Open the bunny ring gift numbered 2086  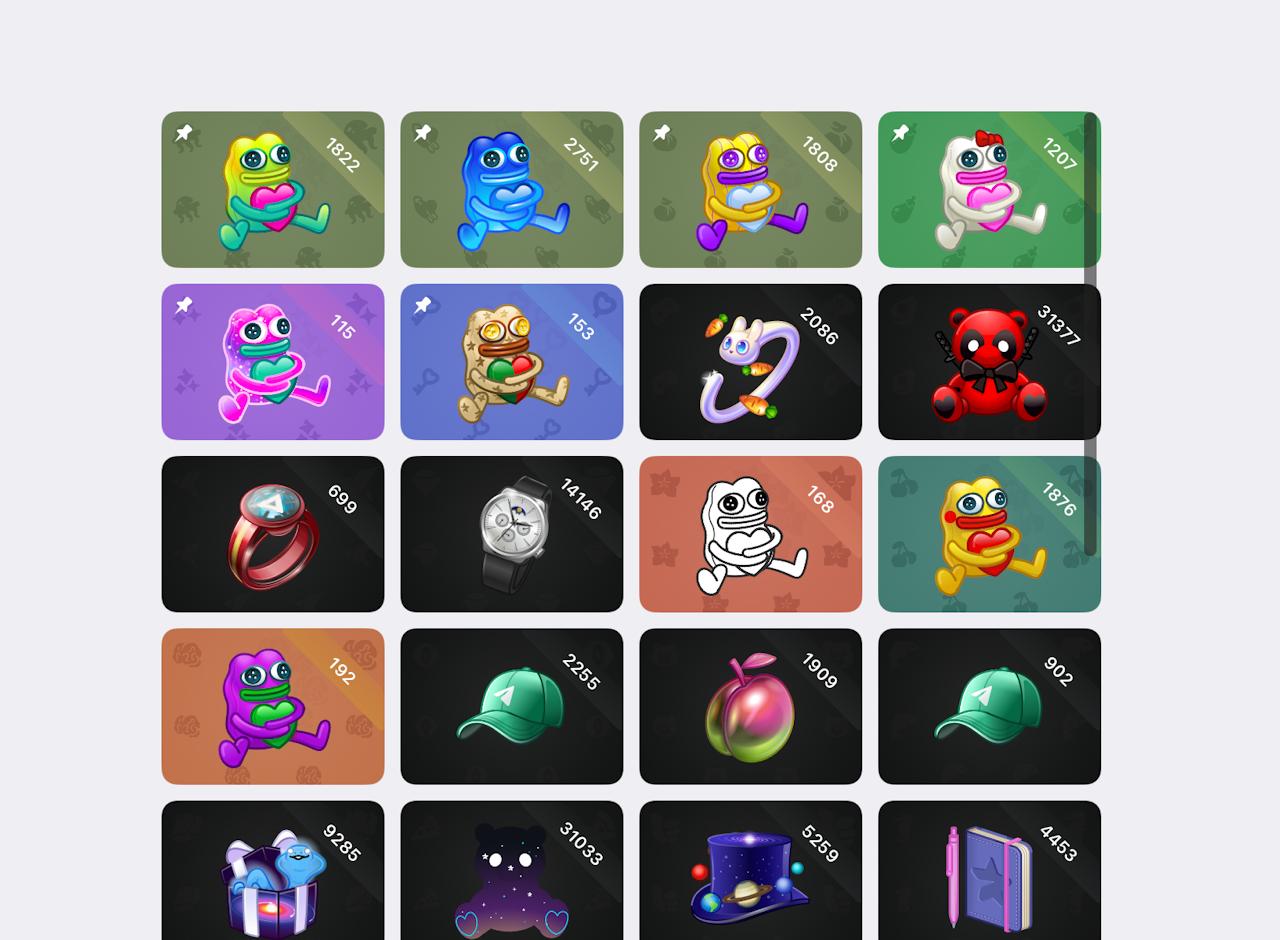point(750,362)
